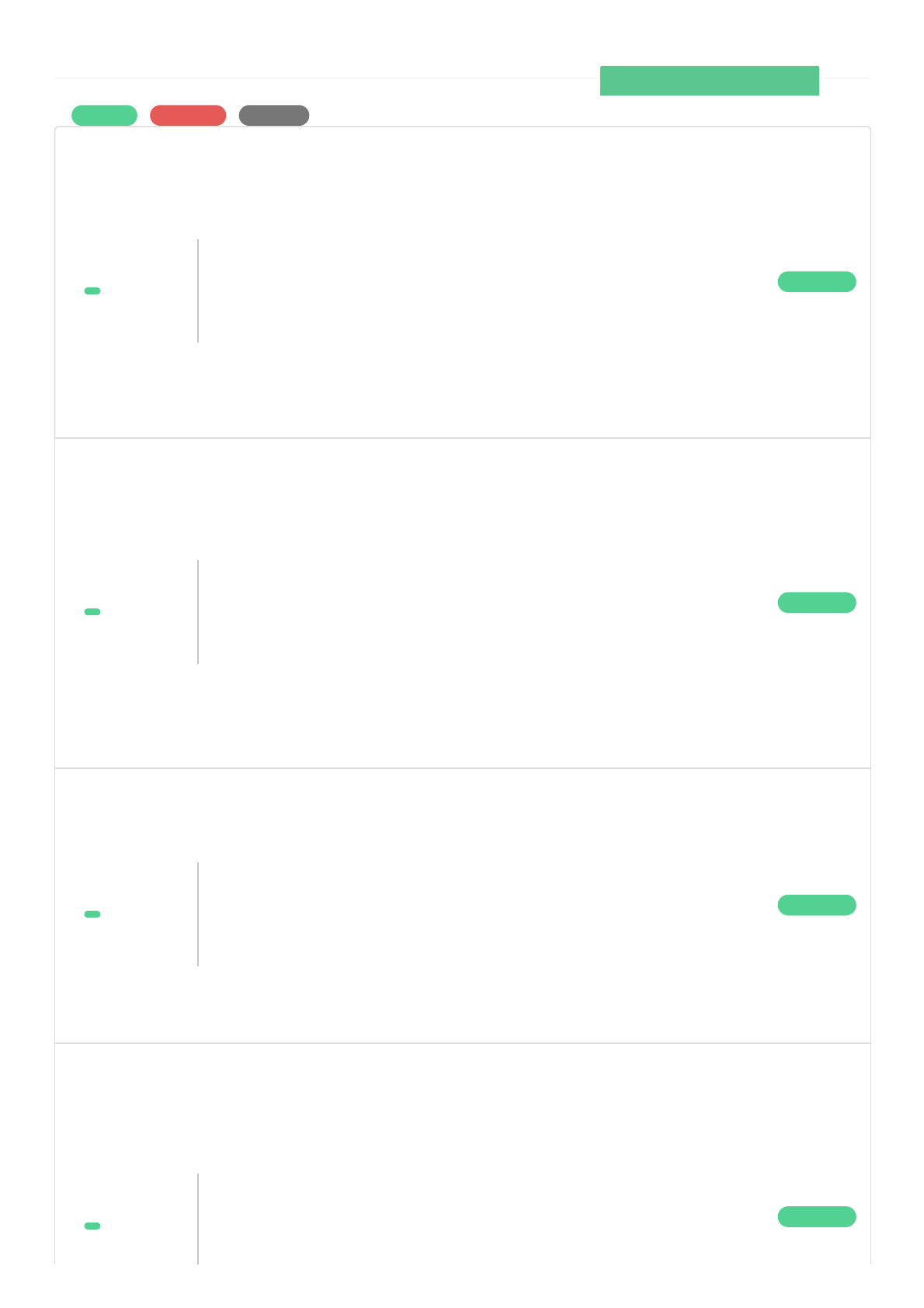Select the red filter pill
The height and width of the screenshot is (1308, 924).
[x=188, y=115]
